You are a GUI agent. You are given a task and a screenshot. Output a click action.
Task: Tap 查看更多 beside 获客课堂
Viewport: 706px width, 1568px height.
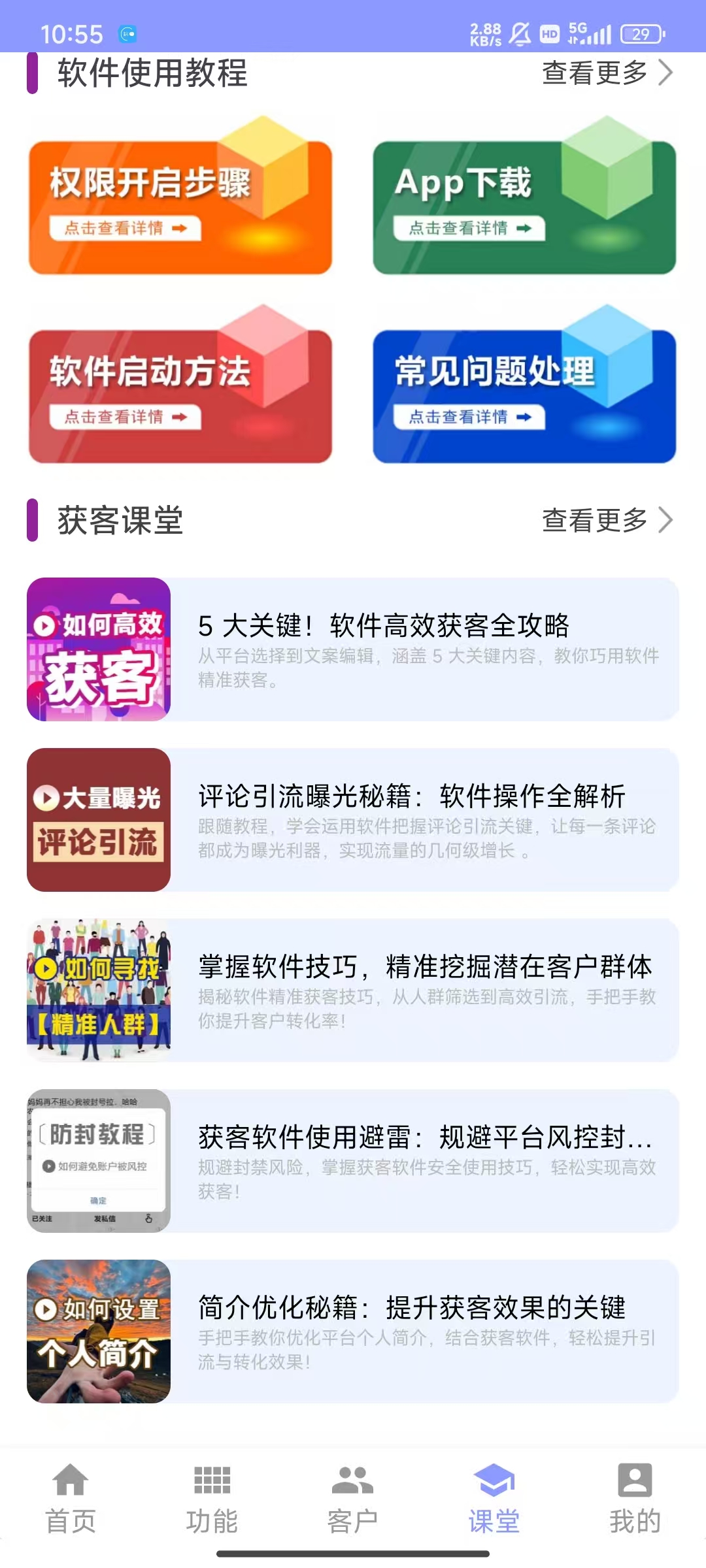tap(607, 520)
